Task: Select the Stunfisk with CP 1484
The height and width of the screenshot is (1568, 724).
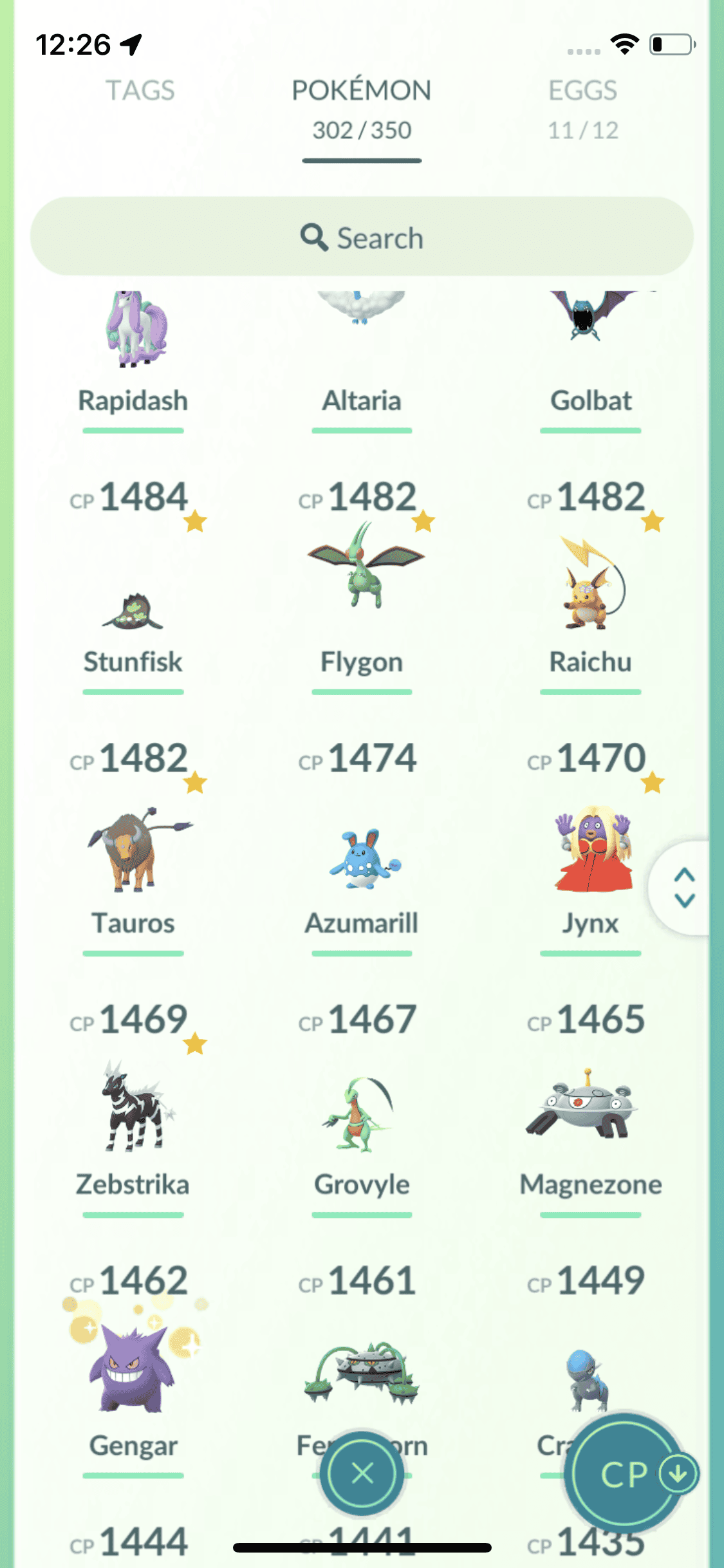Action: (133, 592)
